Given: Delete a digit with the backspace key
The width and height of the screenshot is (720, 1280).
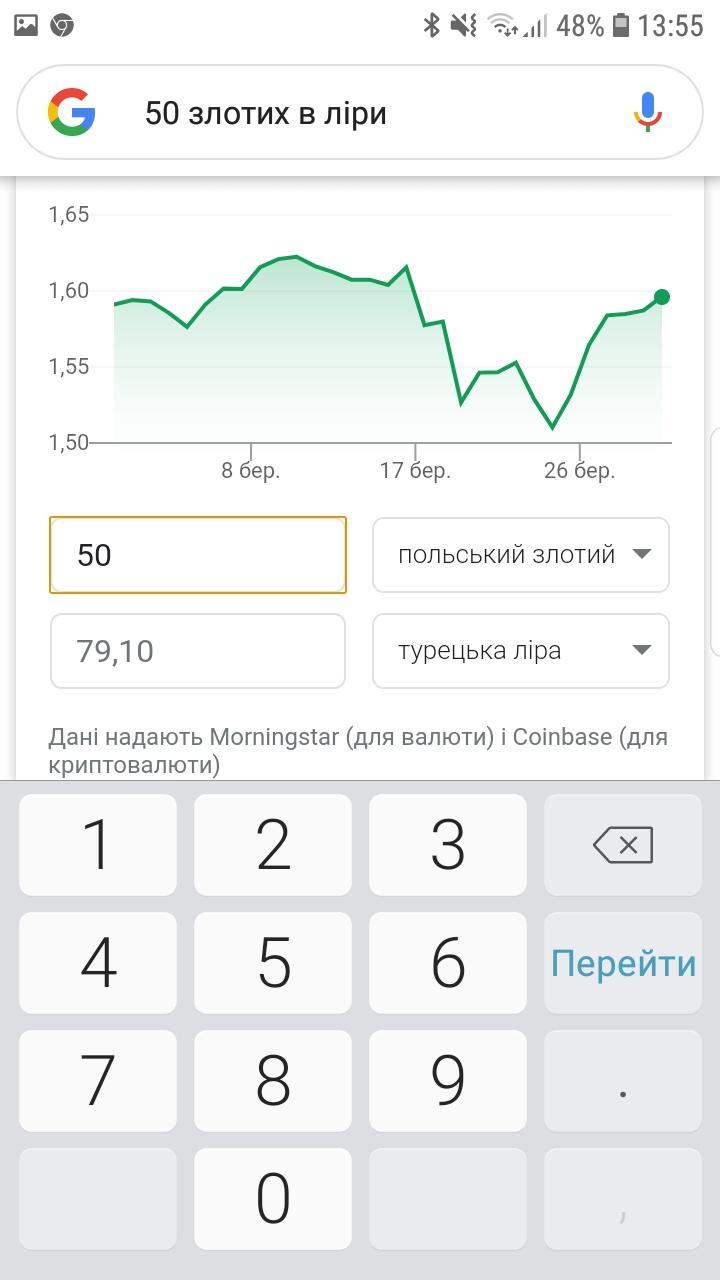Looking at the screenshot, I should point(623,845).
